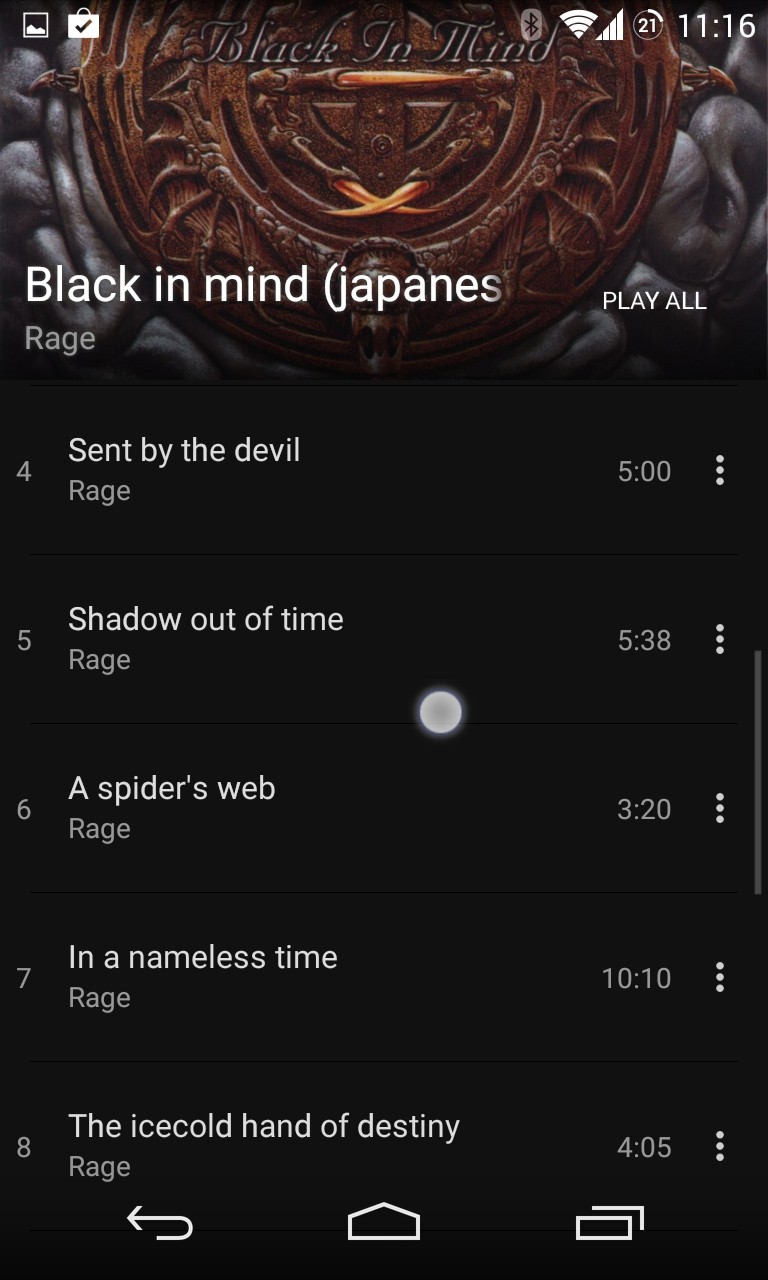Open the options menu for Sent by the devil

[719, 470]
